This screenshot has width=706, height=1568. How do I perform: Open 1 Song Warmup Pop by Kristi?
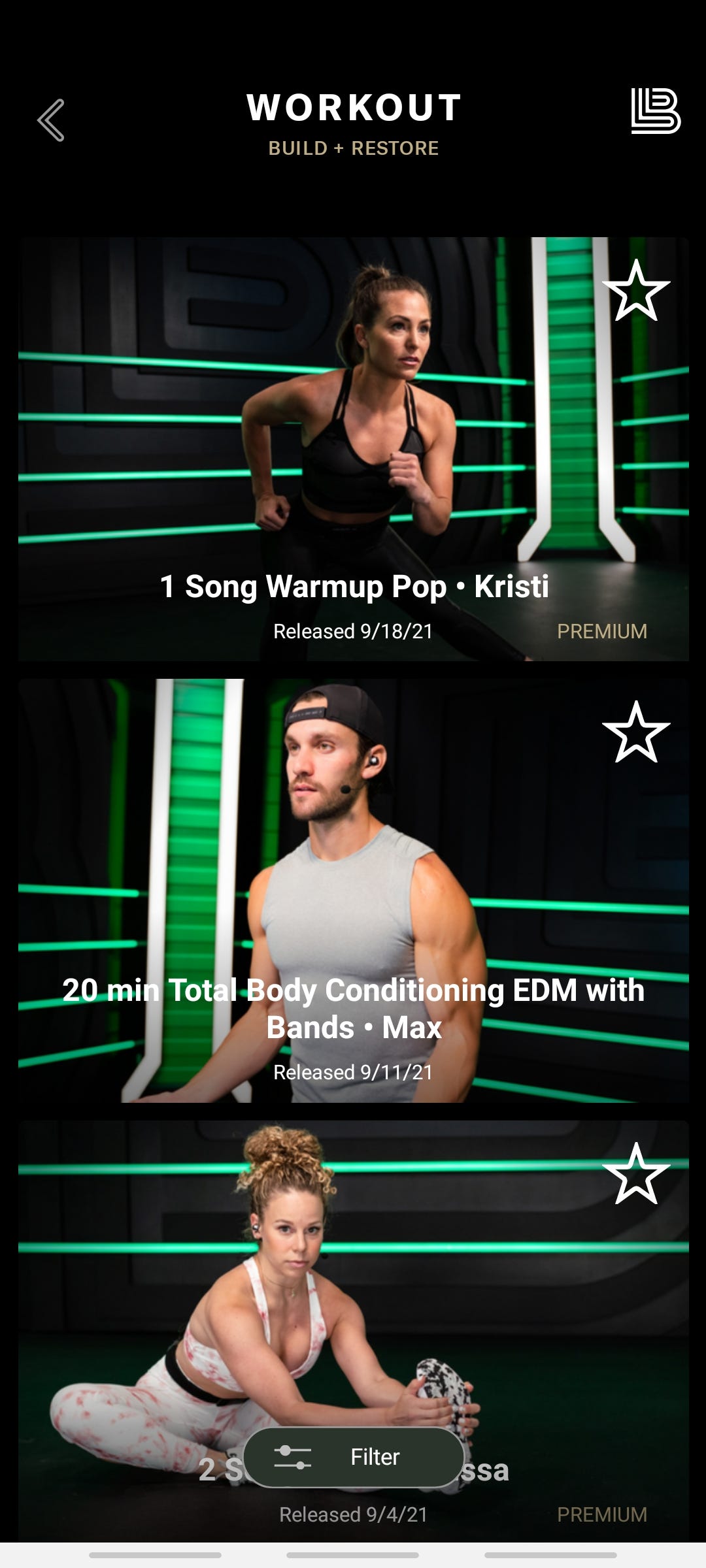353,457
